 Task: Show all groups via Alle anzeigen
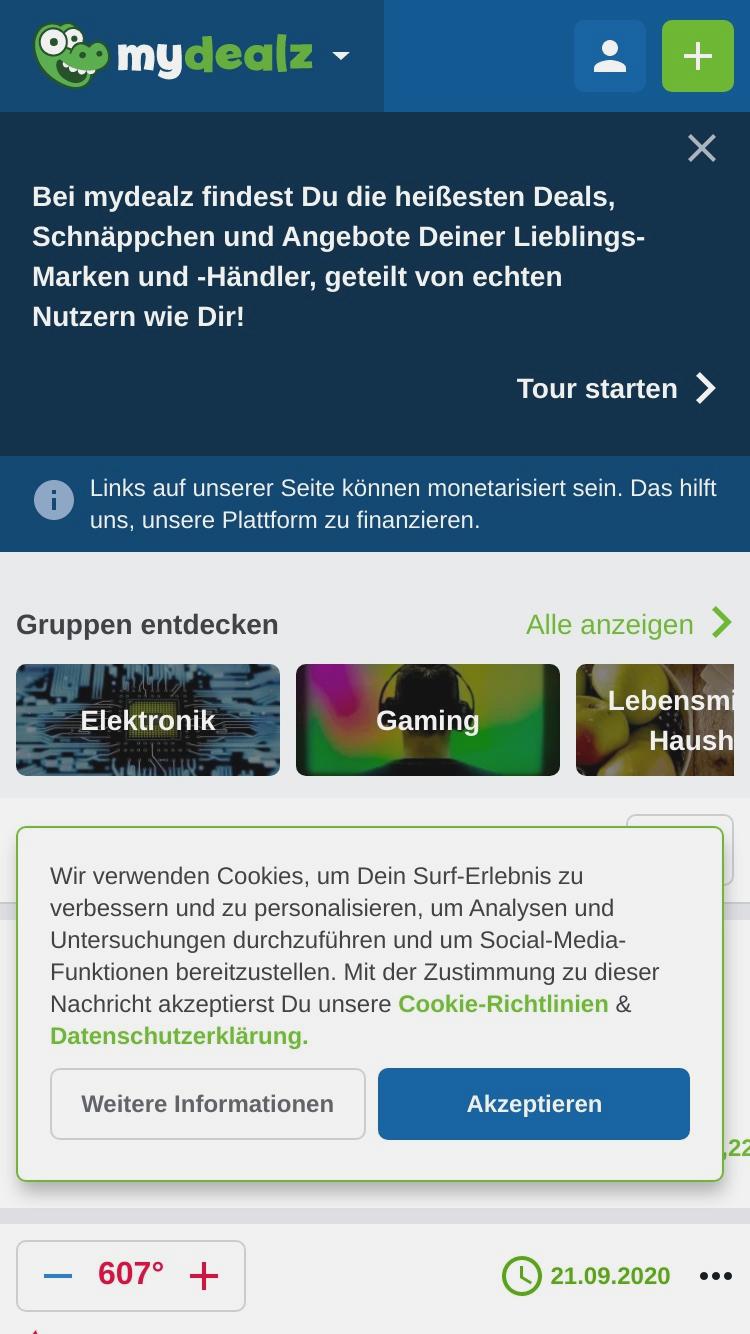point(629,624)
